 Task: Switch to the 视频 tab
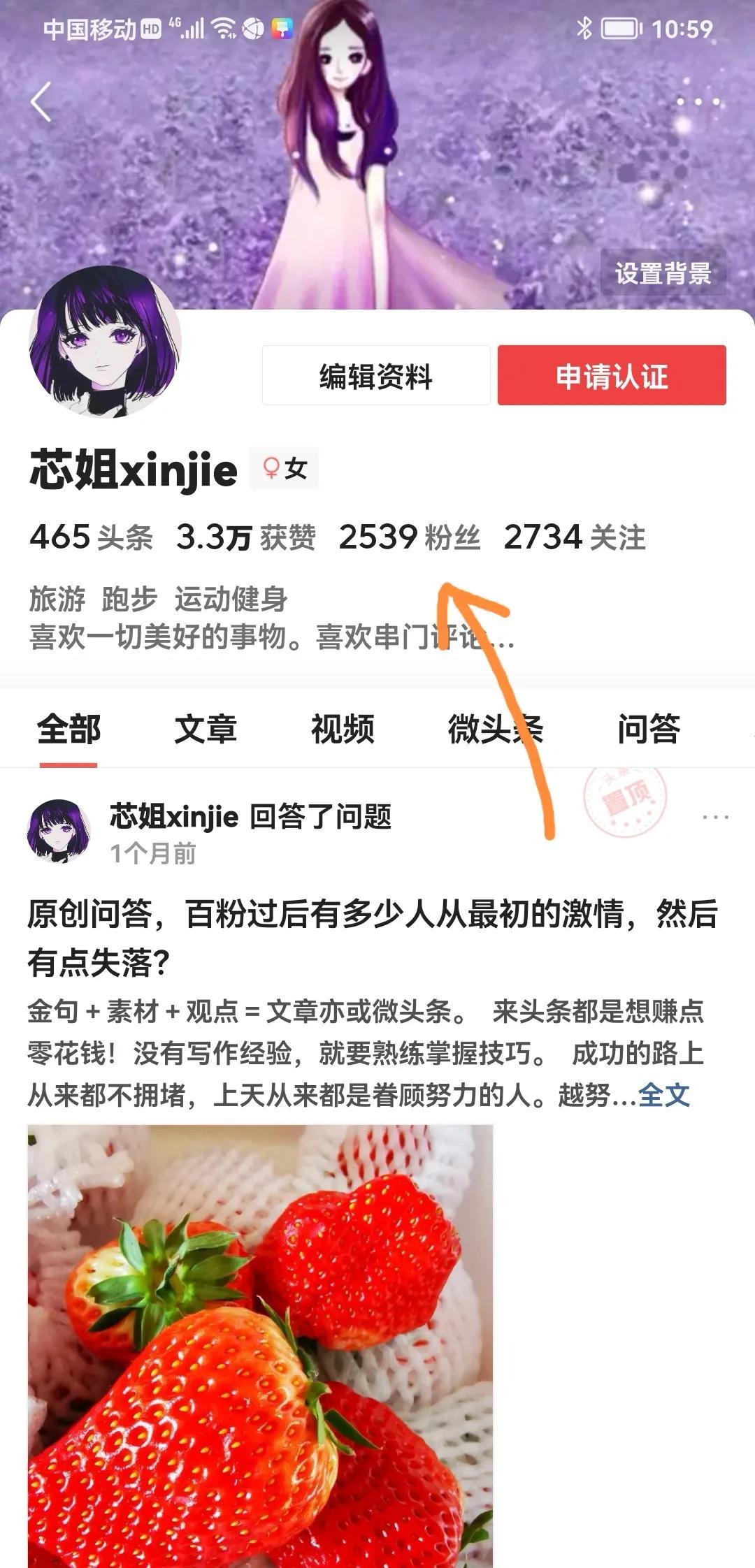coord(343,729)
